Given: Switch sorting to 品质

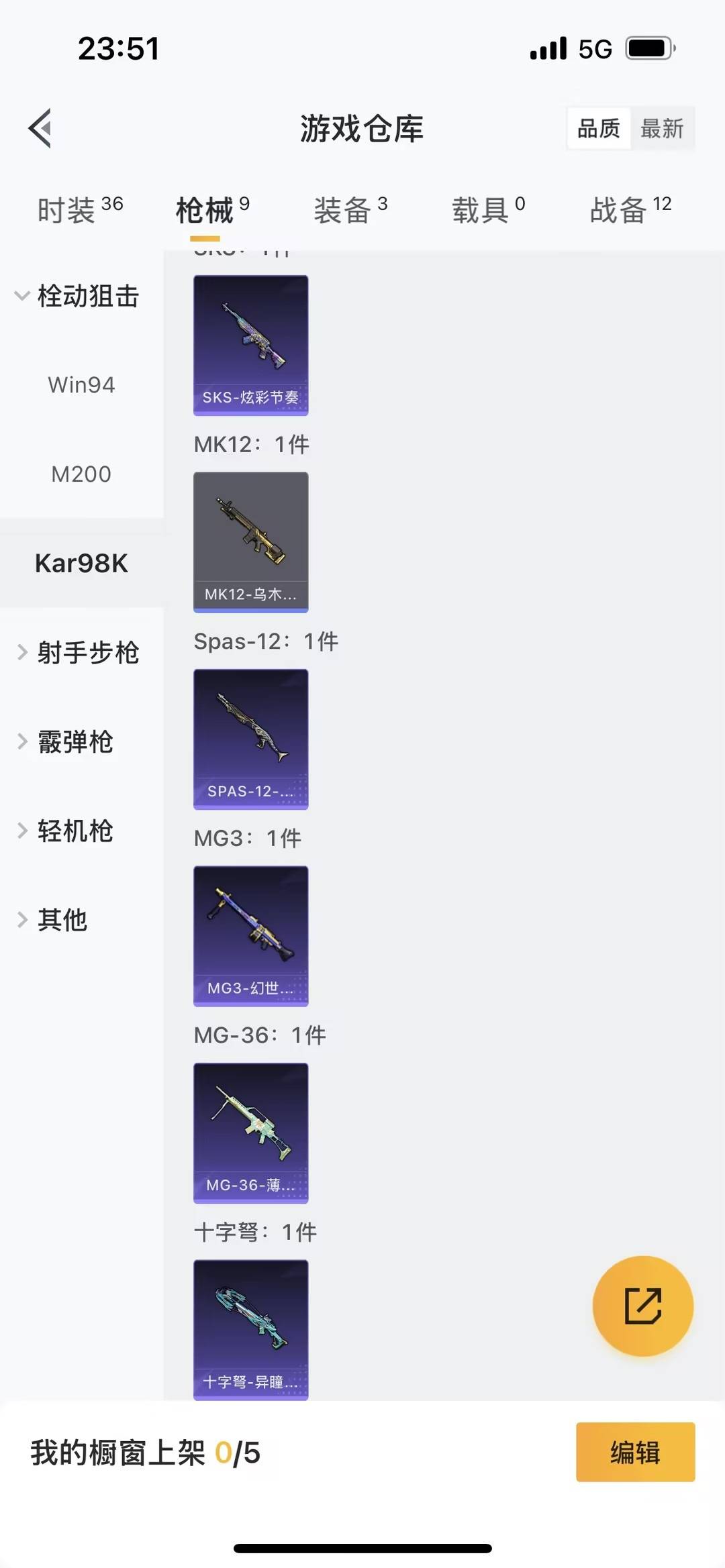Looking at the screenshot, I should (599, 128).
